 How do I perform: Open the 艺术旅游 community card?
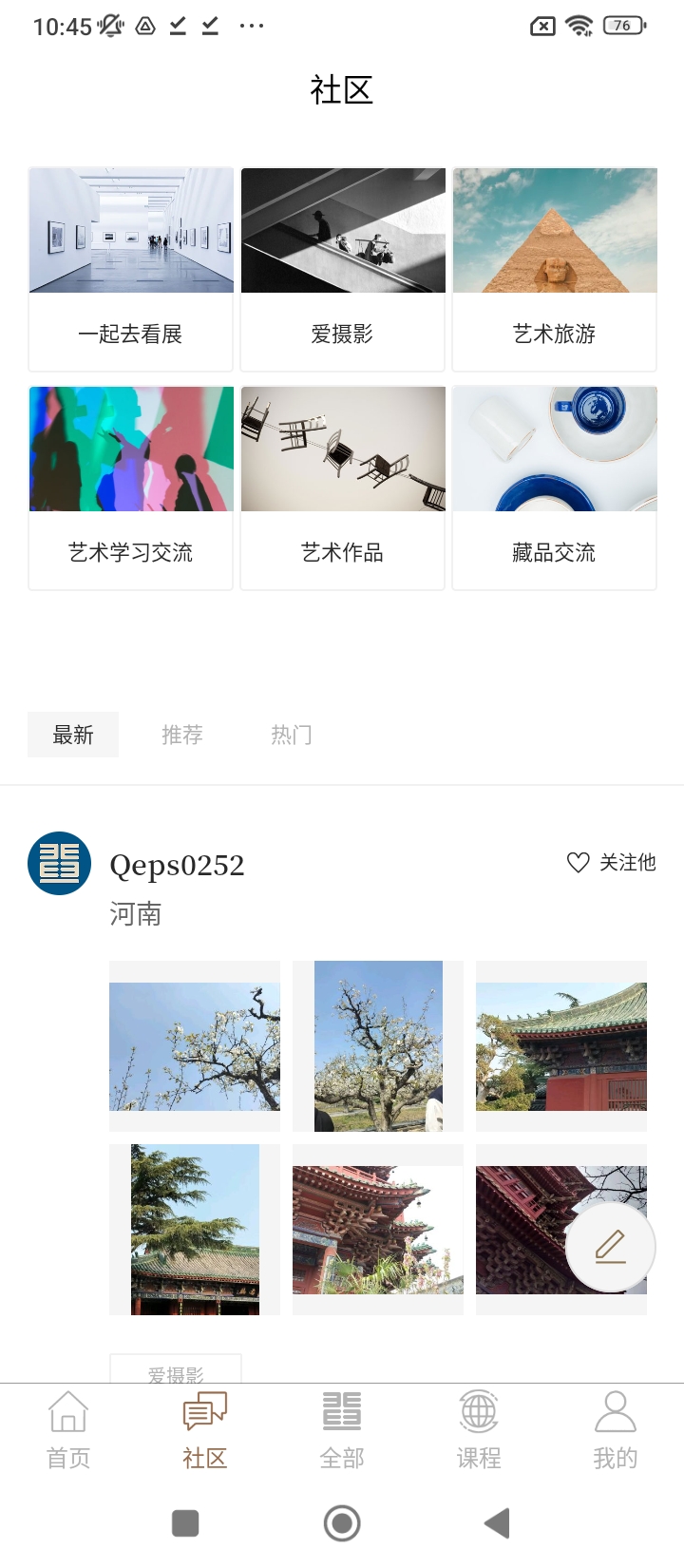555,269
